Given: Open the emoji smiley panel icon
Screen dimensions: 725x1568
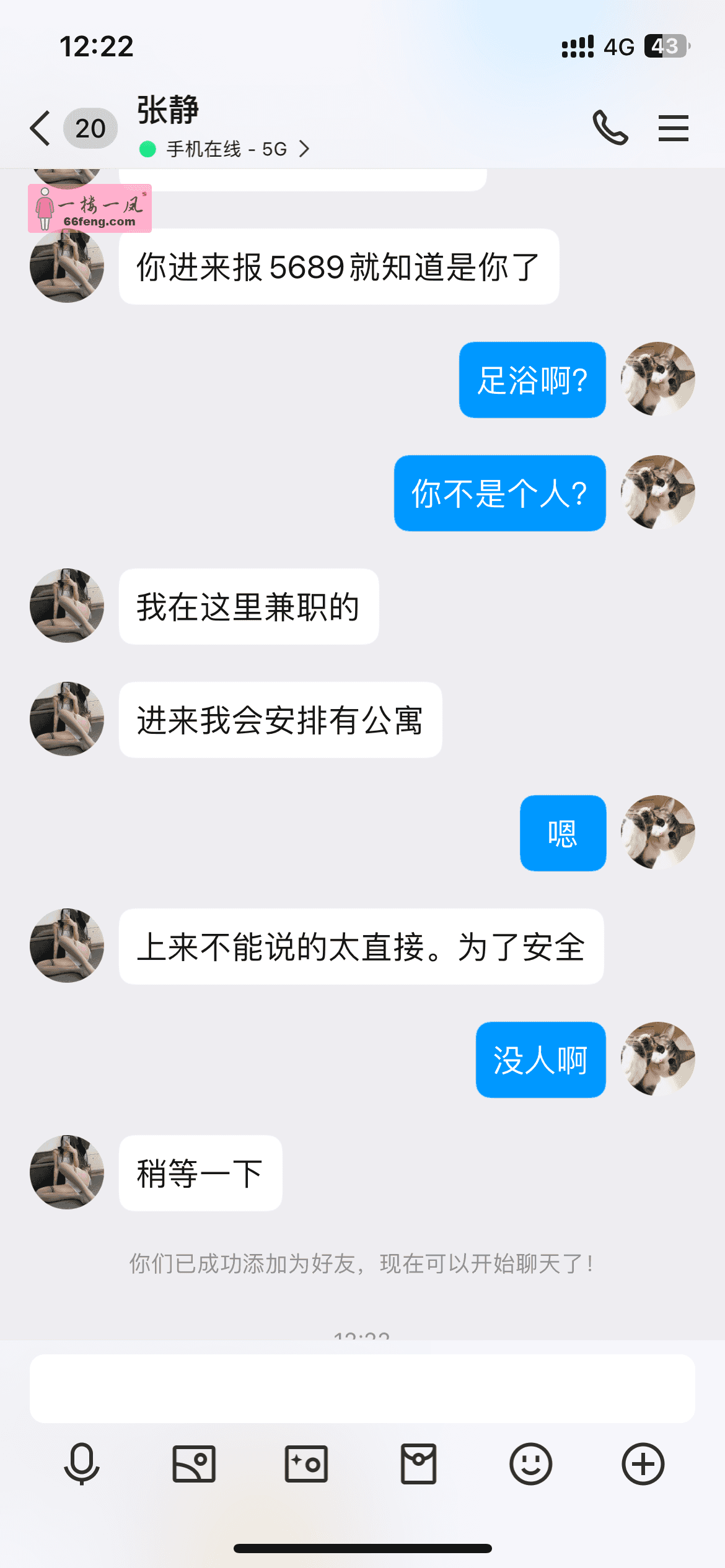Looking at the screenshot, I should click(x=530, y=1465).
